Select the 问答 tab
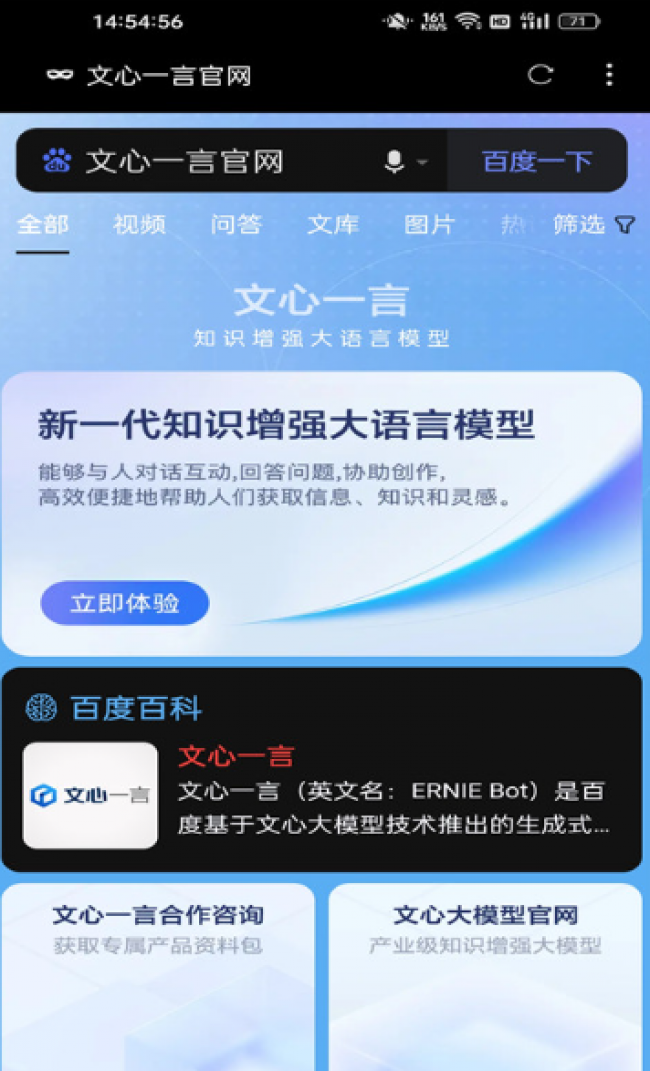 (x=236, y=225)
